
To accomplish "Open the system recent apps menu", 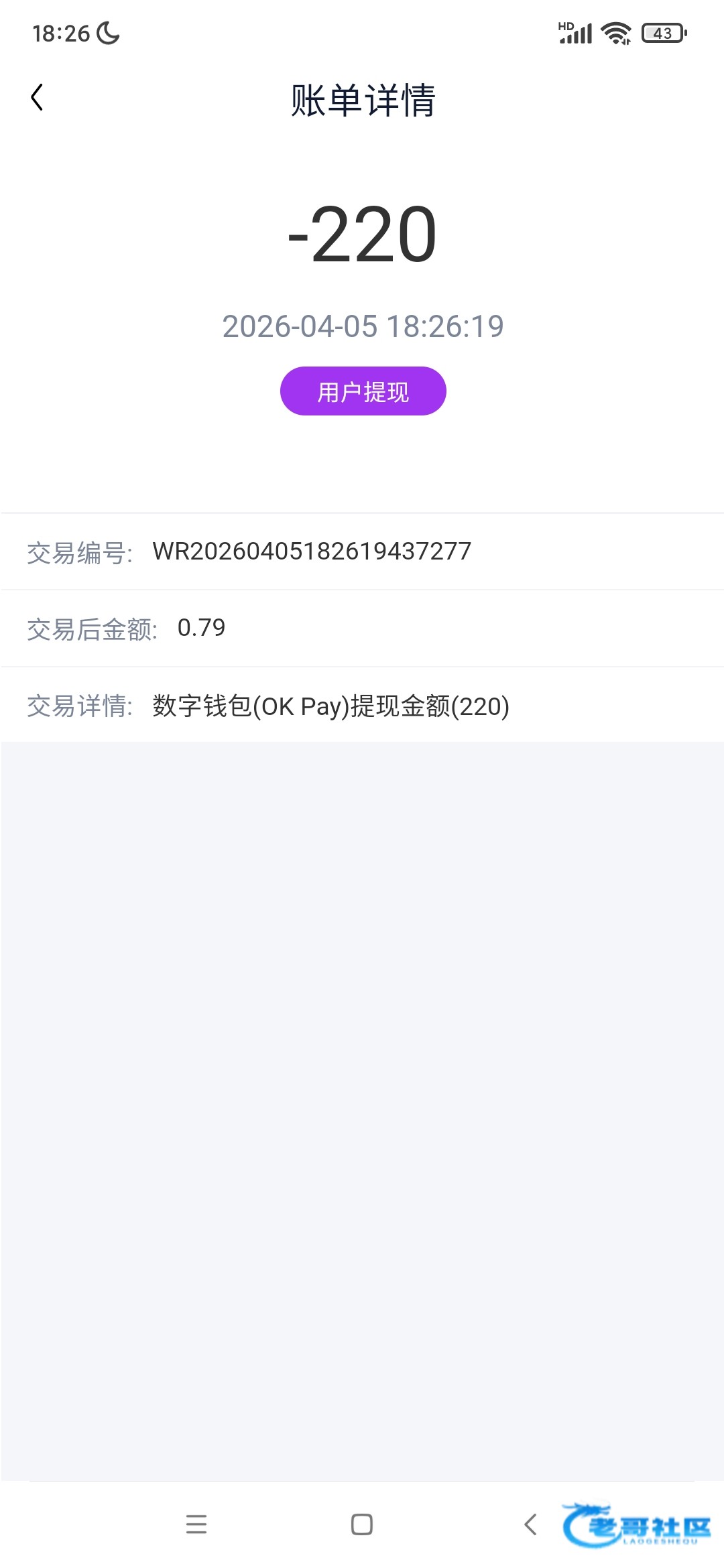I will pos(196,1524).
